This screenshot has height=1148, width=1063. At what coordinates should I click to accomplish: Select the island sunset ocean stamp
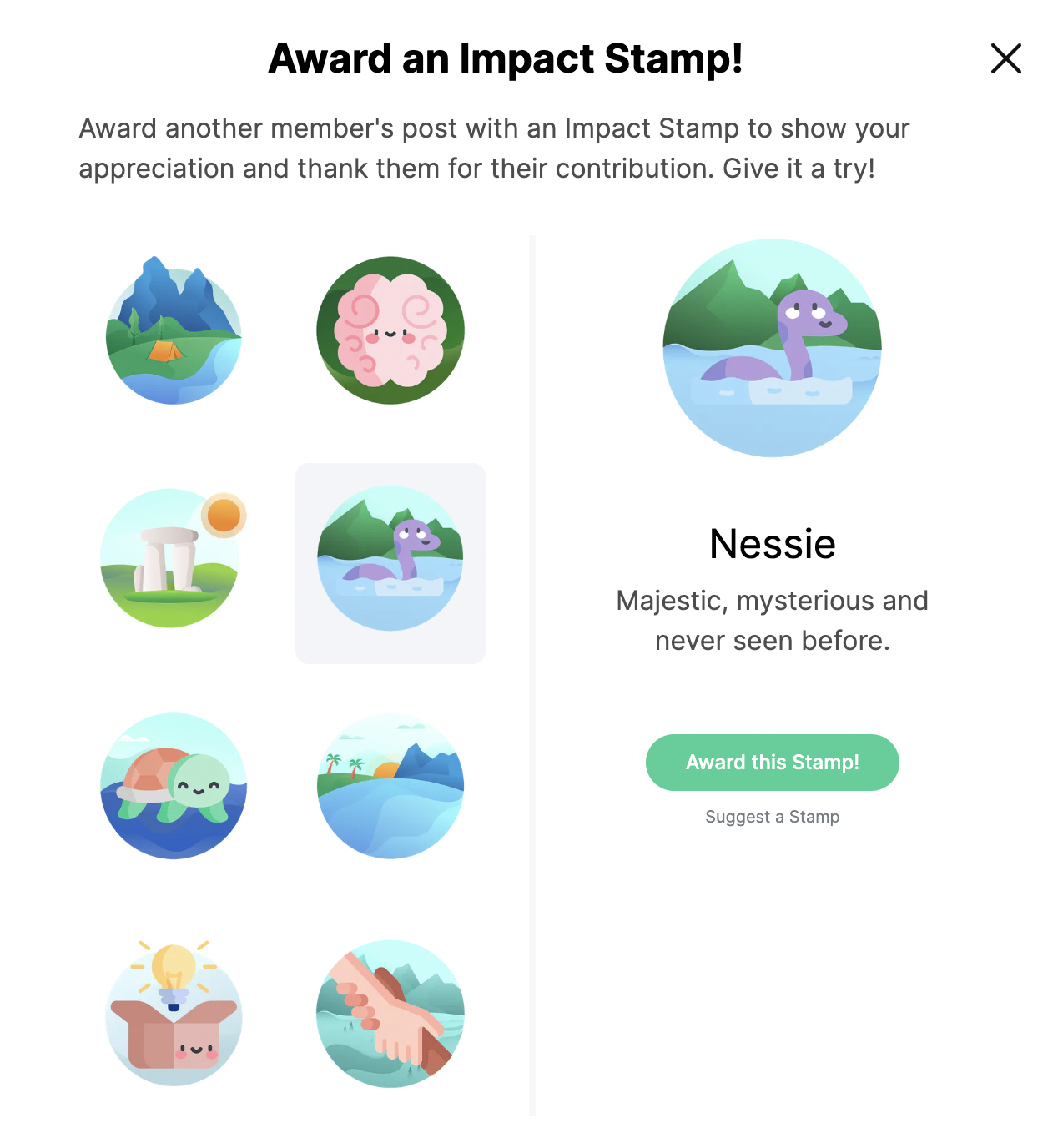click(x=390, y=785)
